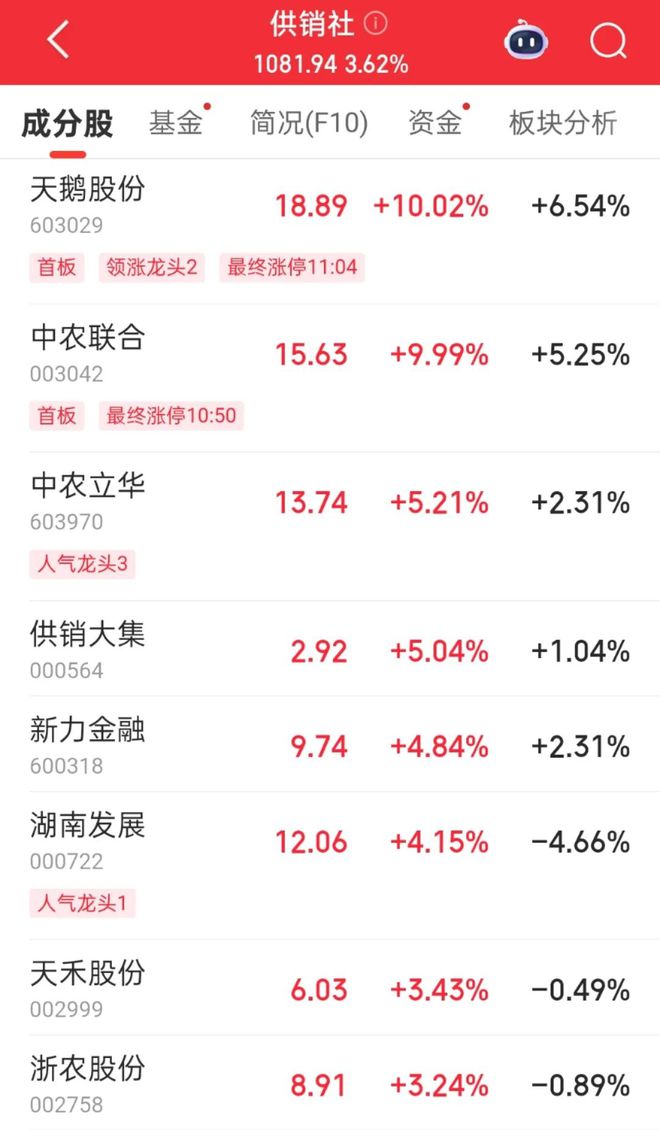
Task: Tap the info icon beside 供销社
Action: pyautogui.click(x=375, y=24)
